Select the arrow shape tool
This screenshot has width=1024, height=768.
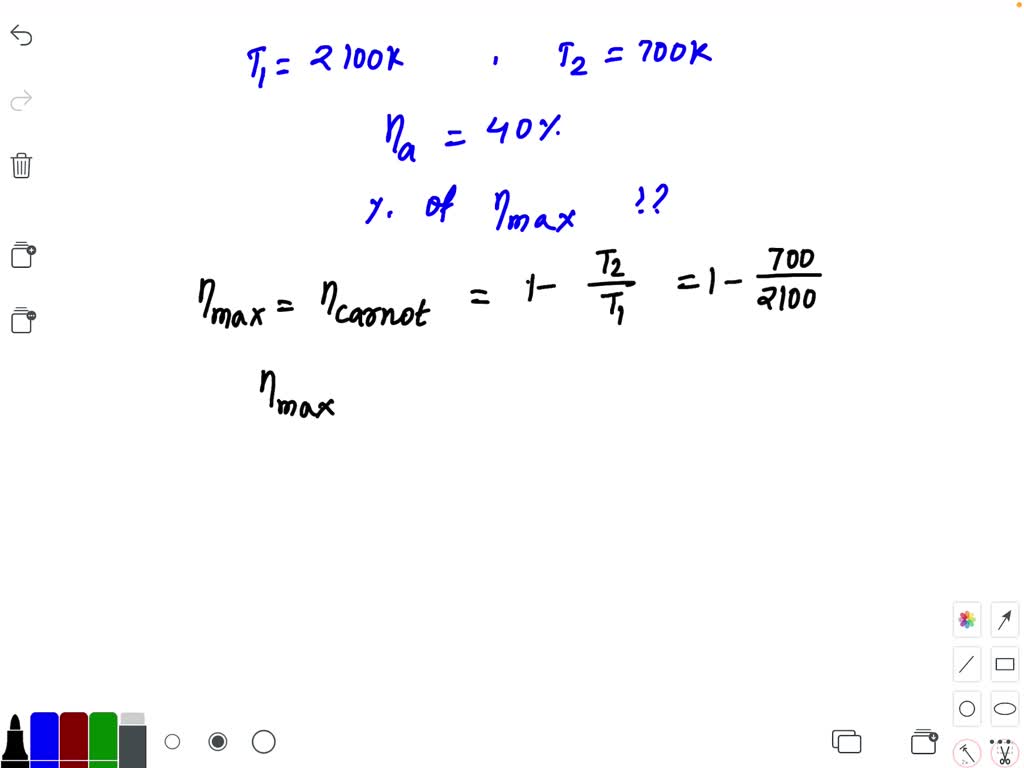(x=1005, y=619)
